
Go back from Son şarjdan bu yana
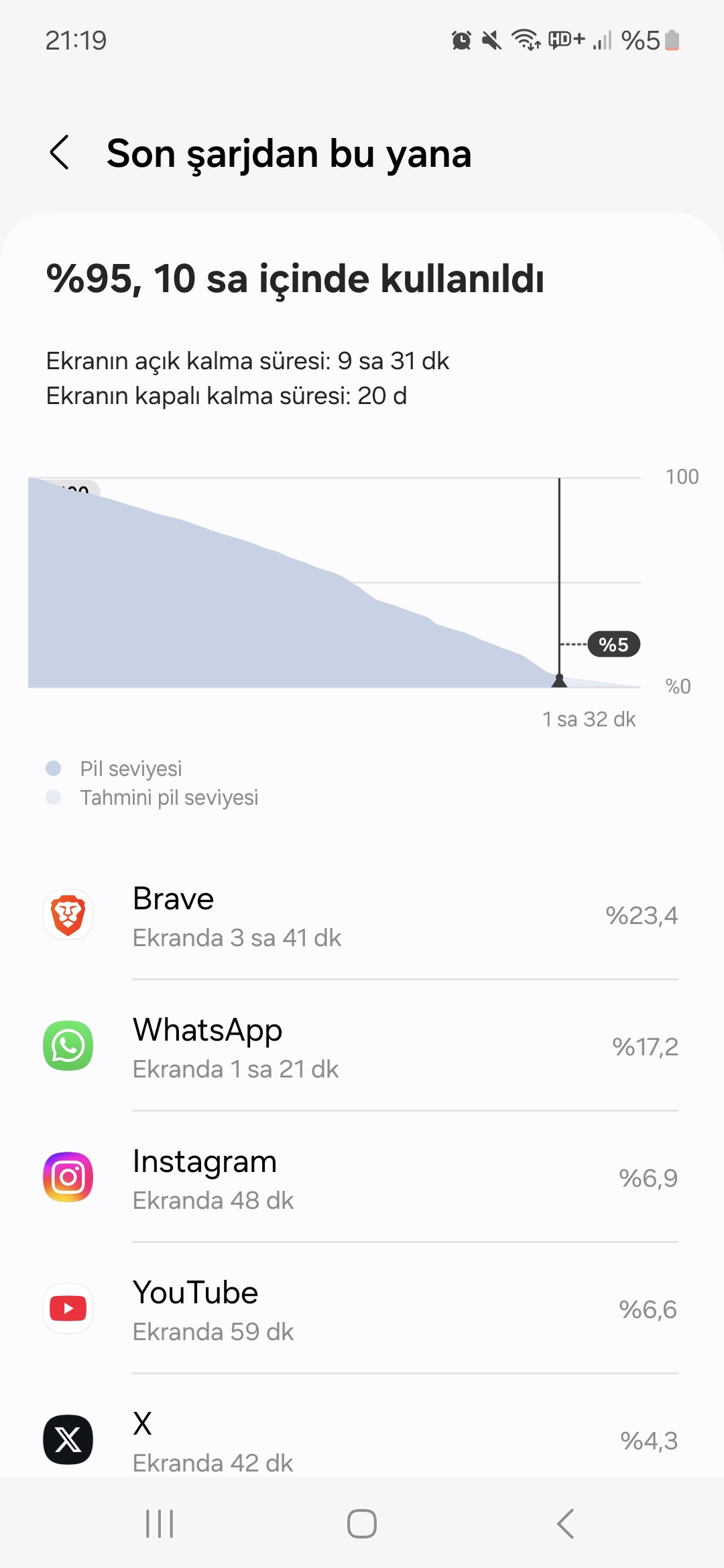click(60, 153)
